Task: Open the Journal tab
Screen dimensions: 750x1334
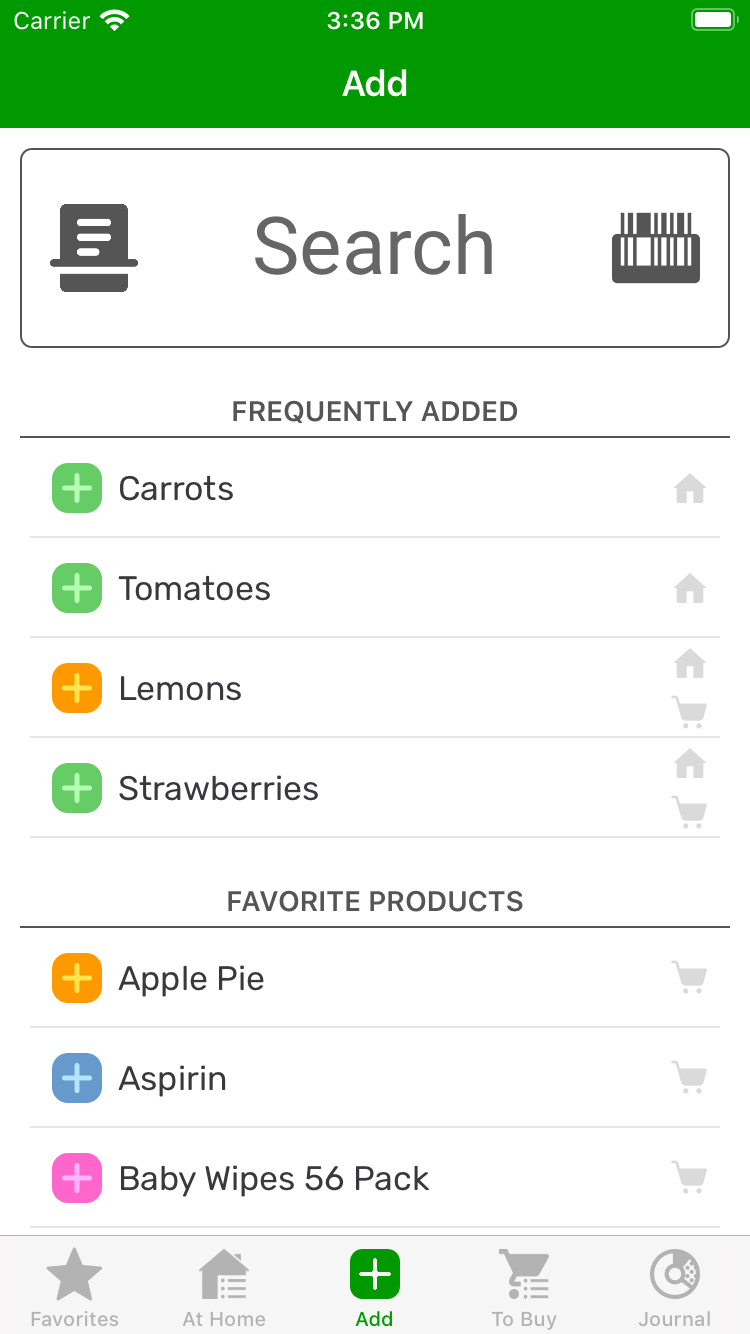Action: click(675, 1285)
